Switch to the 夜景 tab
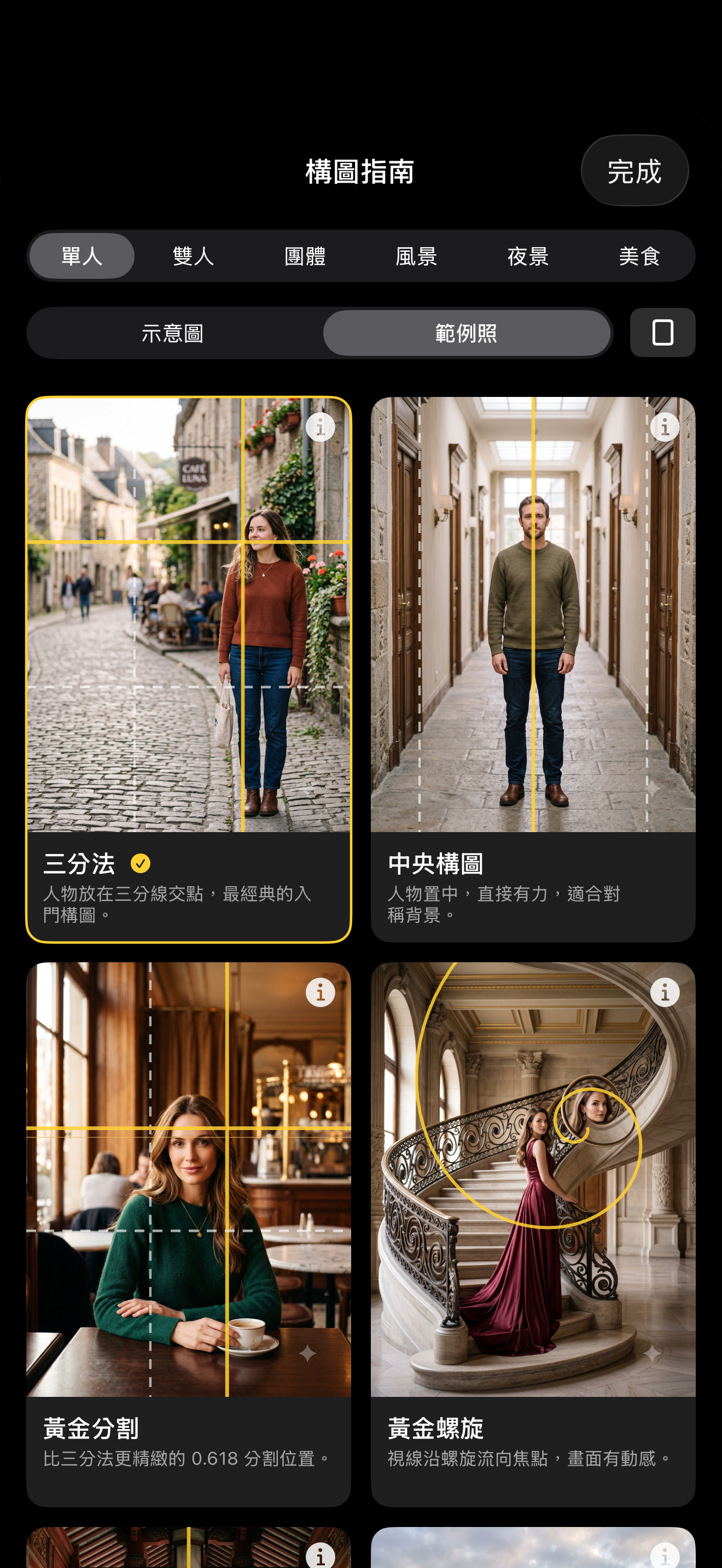Viewport: 722px width, 1568px height. click(528, 256)
